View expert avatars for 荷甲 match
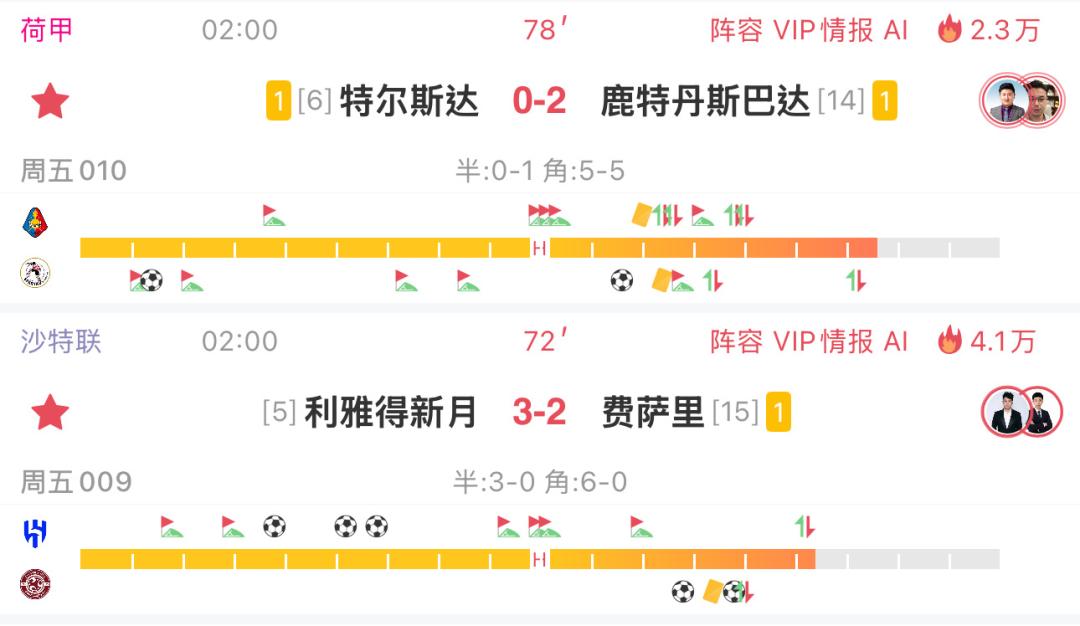 [x=1022, y=101]
